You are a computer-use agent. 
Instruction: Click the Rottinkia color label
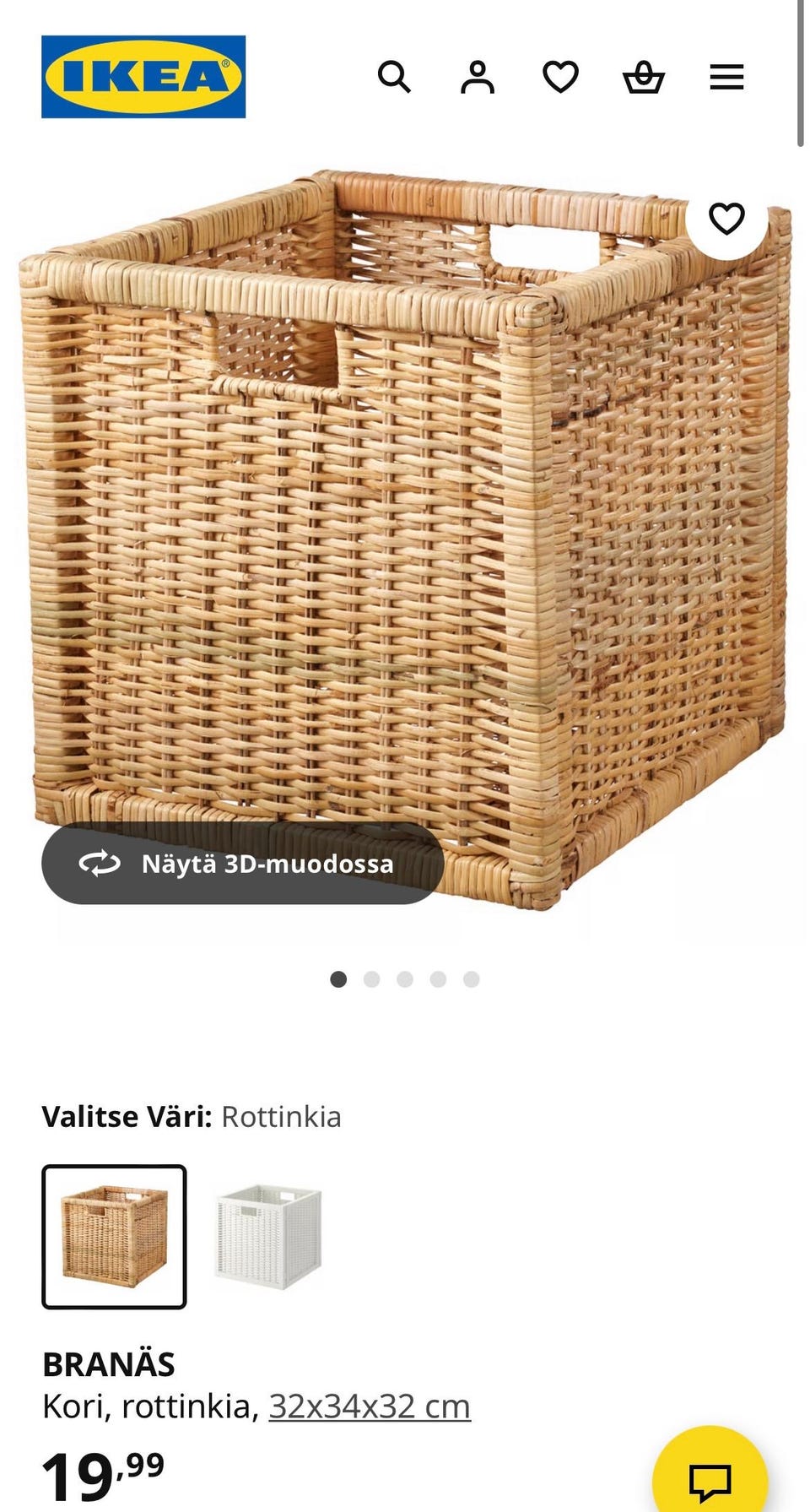(282, 1116)
